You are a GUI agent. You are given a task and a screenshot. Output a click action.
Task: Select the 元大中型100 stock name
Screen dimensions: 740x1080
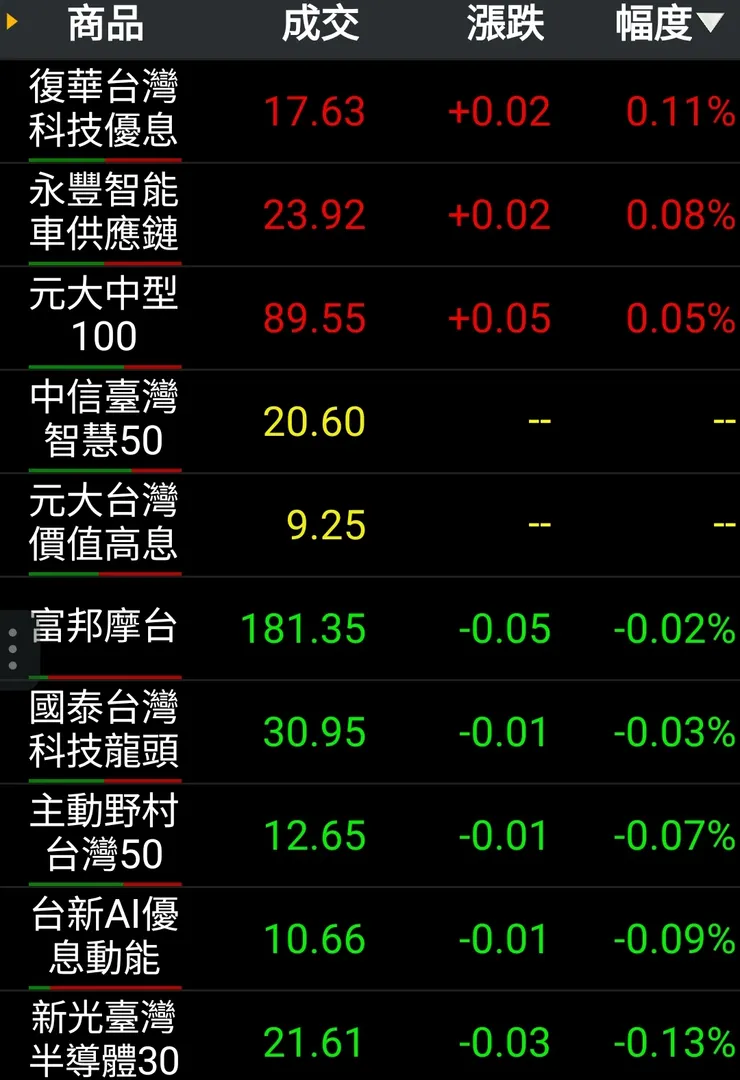pos(104,317)
